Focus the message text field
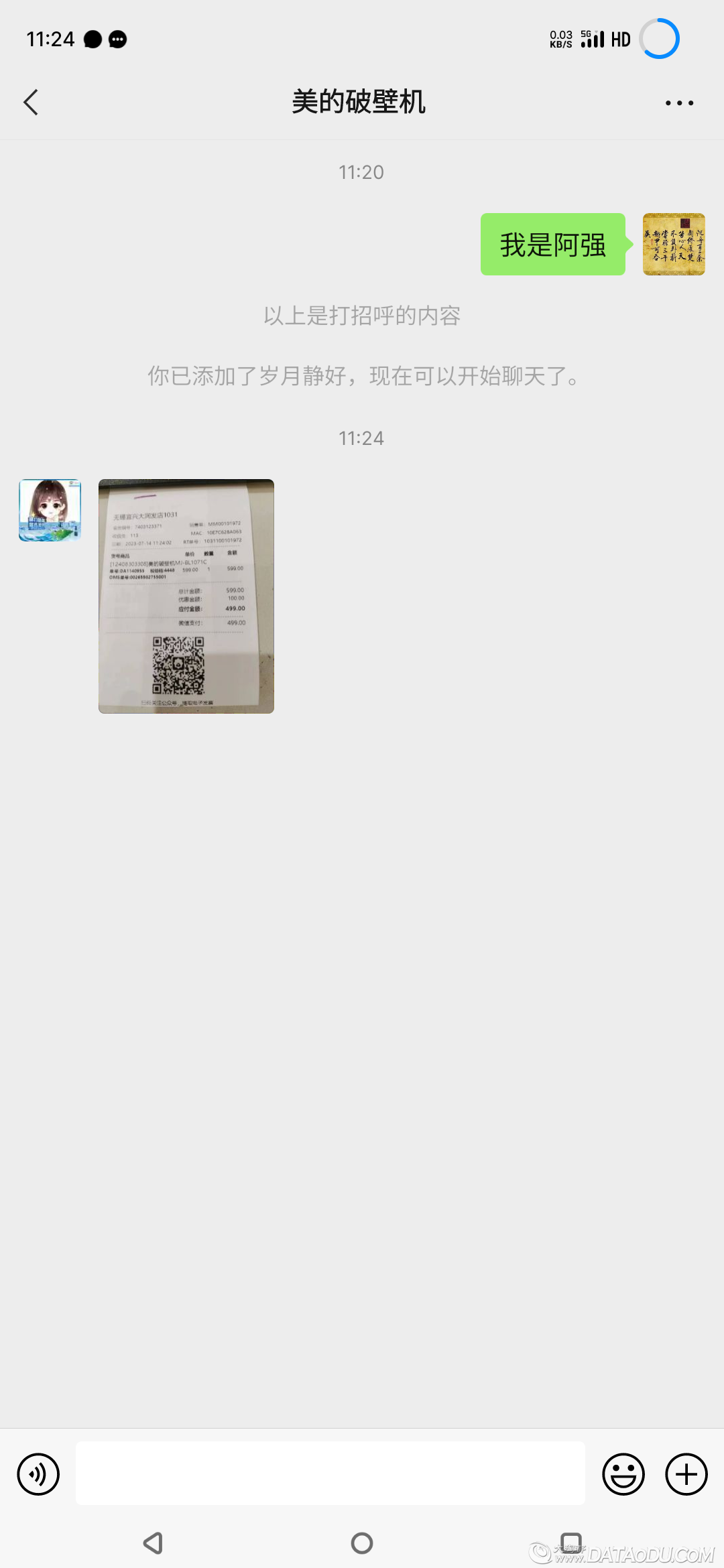The height and width of the screenshot is (1568, 724). [330, 1474]
